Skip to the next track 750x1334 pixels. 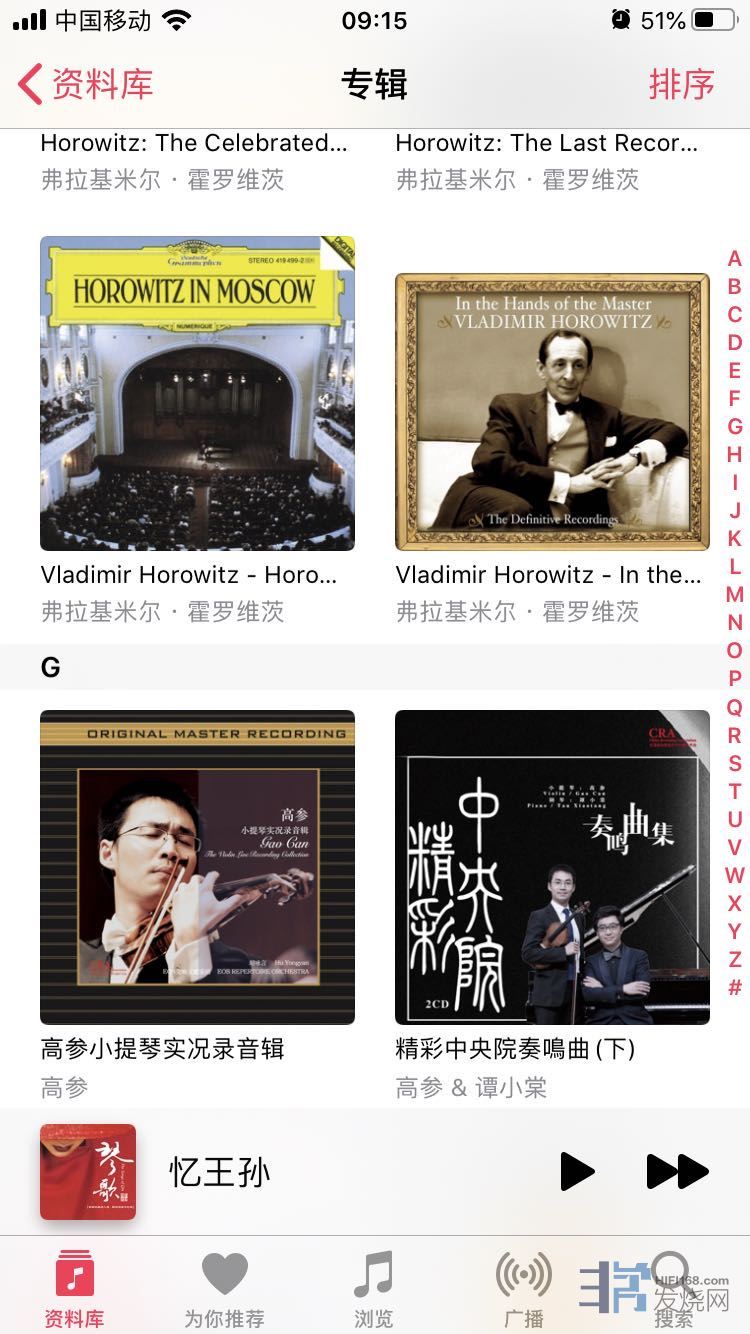(x=677, y=1171)
